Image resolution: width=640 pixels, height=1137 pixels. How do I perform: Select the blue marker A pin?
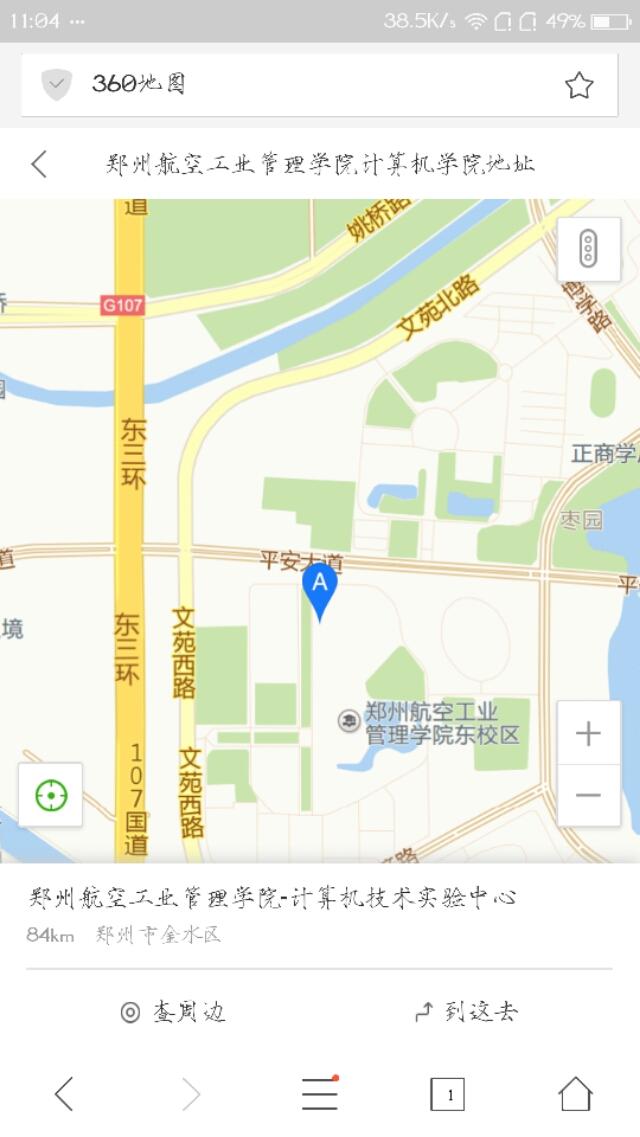click(x=320, y=592)
